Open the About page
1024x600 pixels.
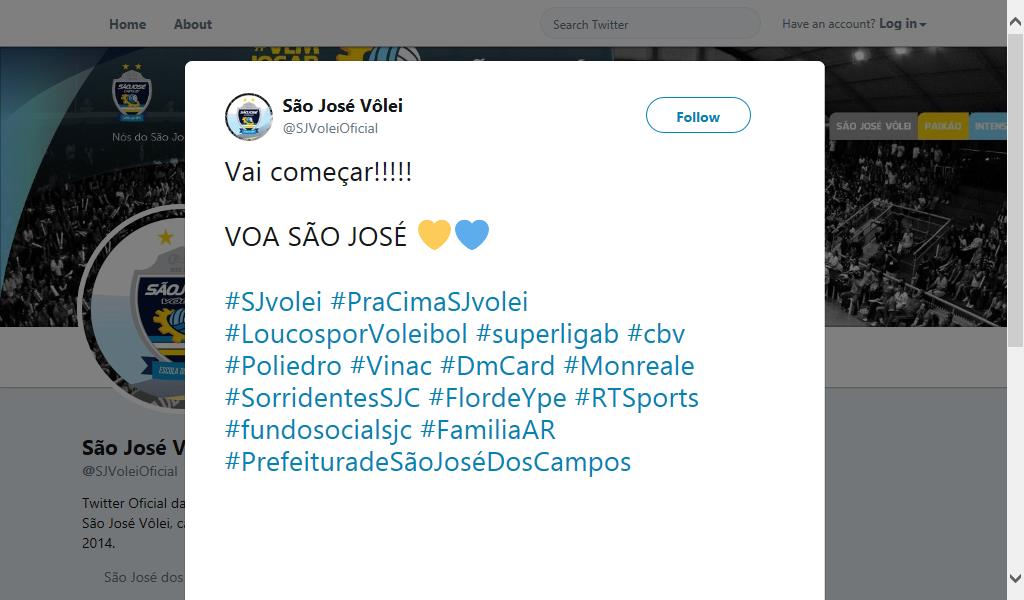[x=192, y=24]
